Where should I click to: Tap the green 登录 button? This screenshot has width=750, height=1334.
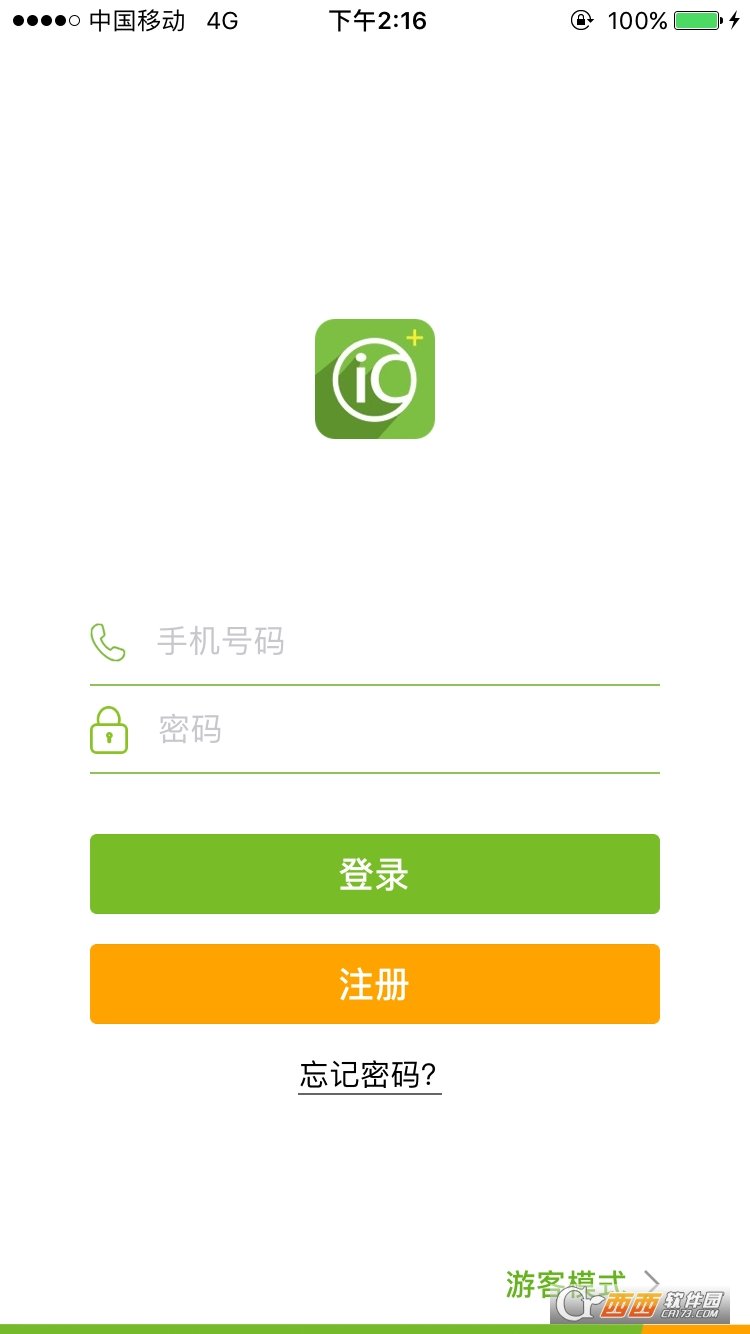375,874
